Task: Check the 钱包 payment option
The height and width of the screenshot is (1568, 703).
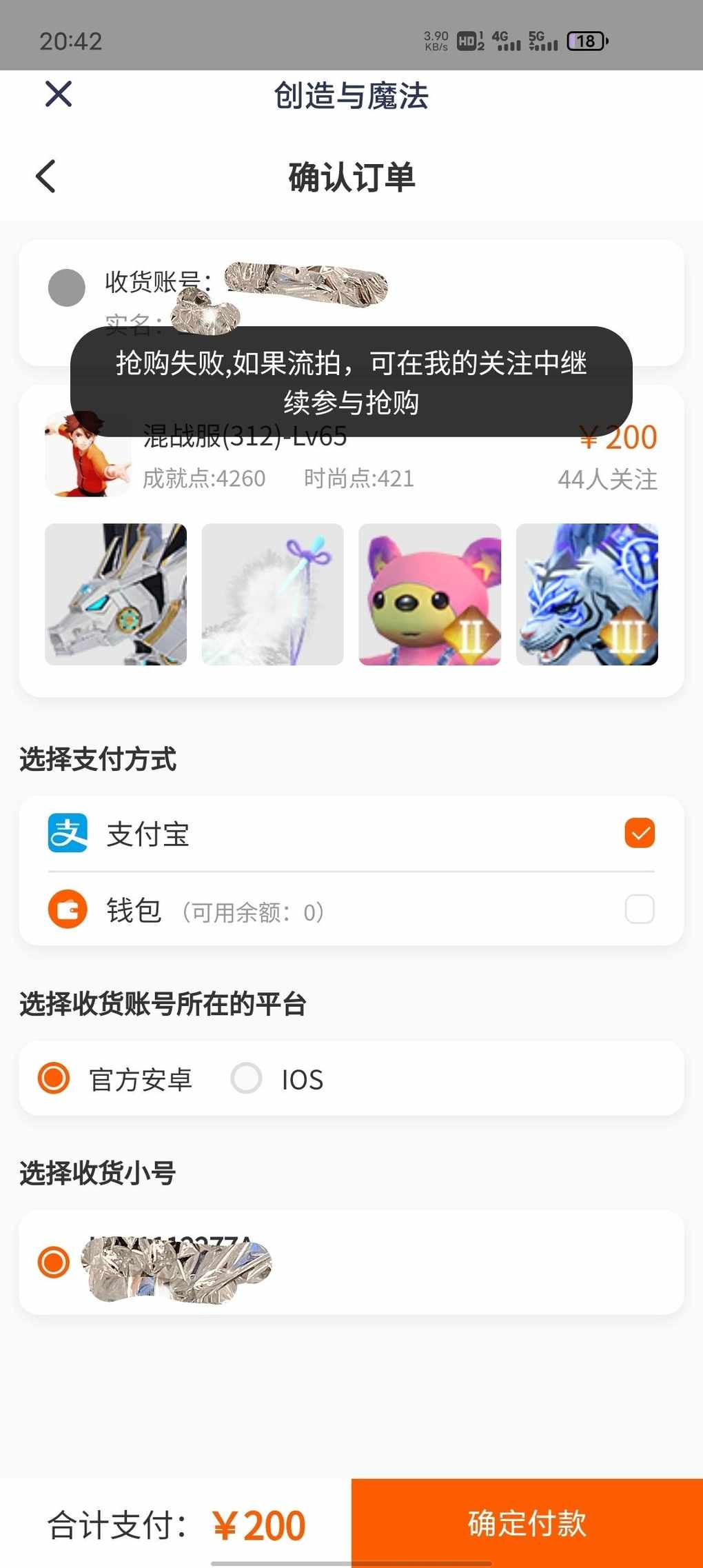Action: click(x=639, y=909)
